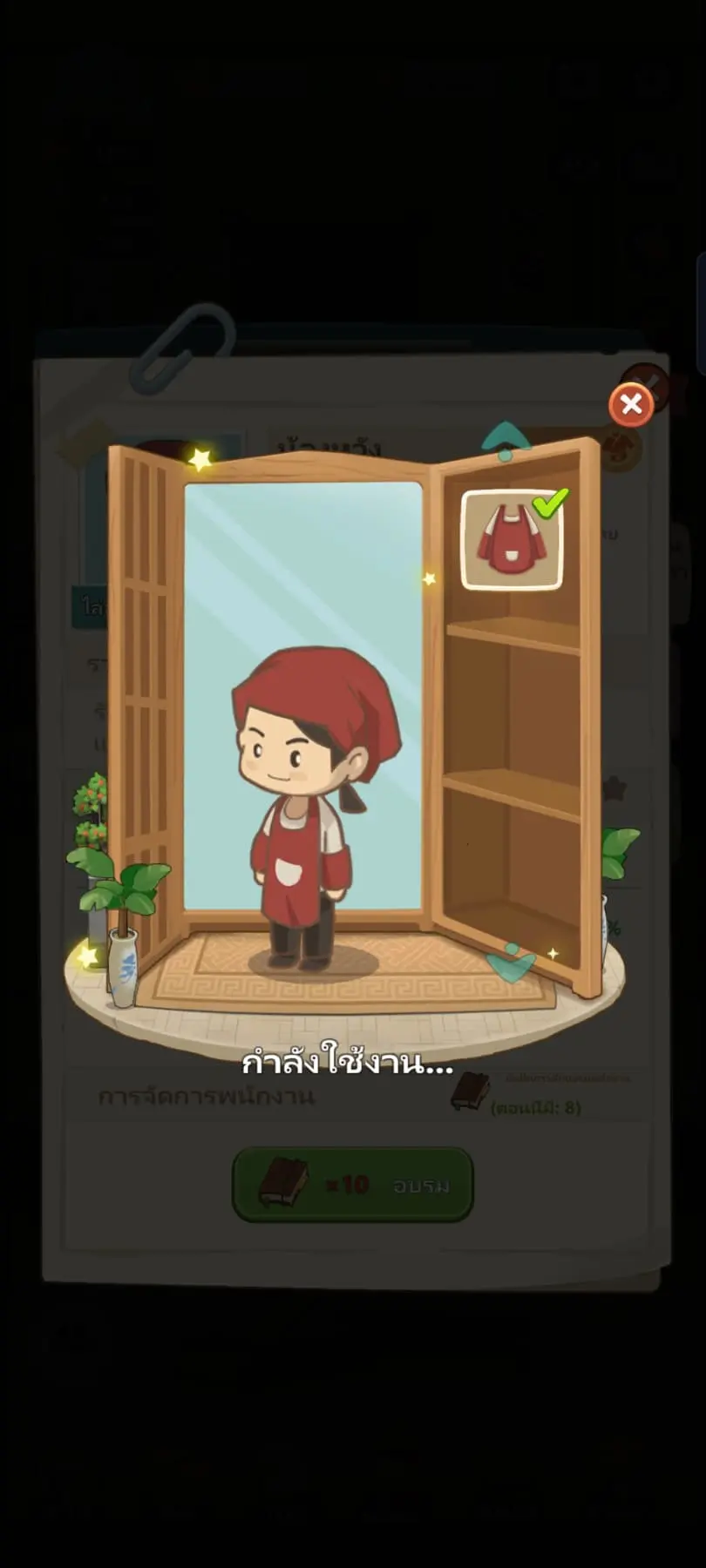Select the red apron outfit
Screen dimensions: 706x1568
[x=512, y=540]
